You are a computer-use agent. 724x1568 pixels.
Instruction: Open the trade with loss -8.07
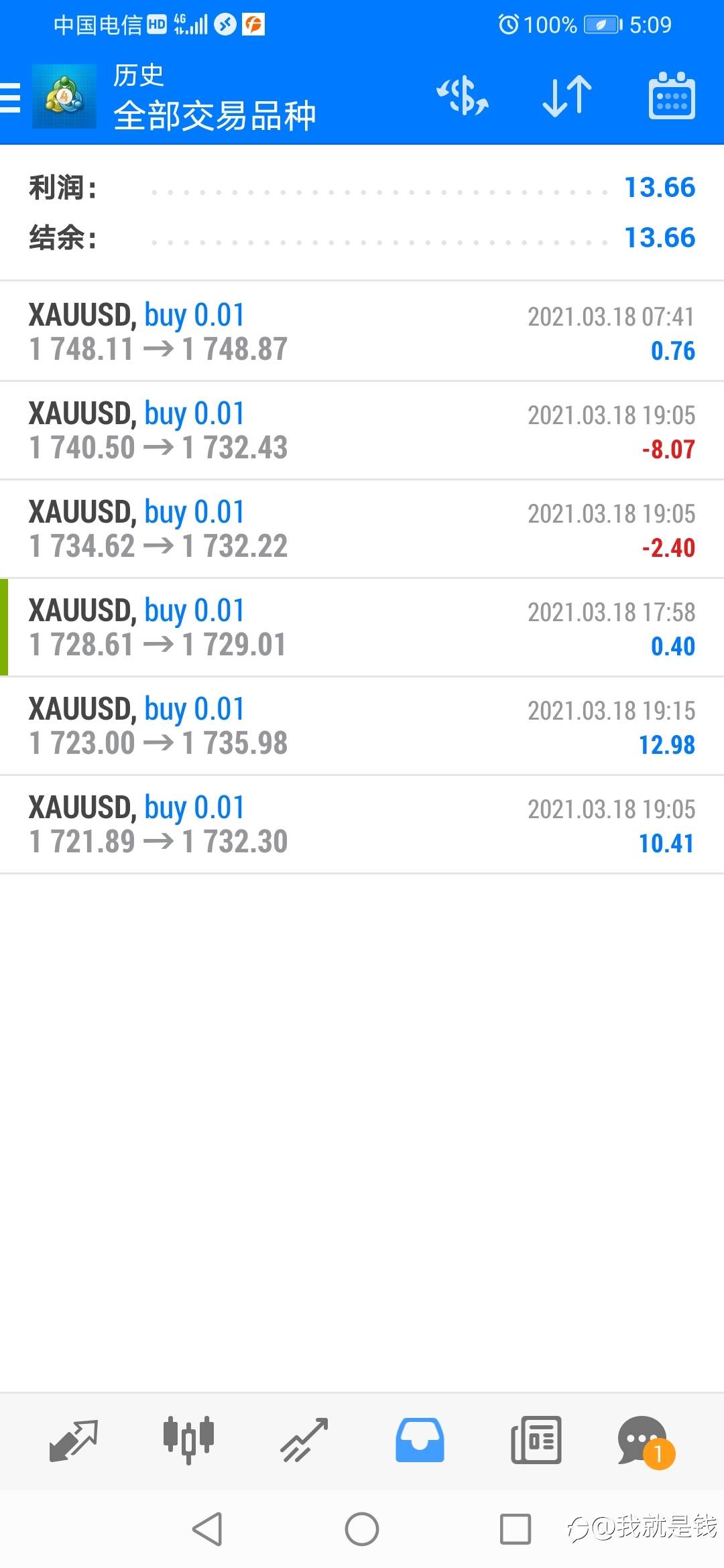362,430
